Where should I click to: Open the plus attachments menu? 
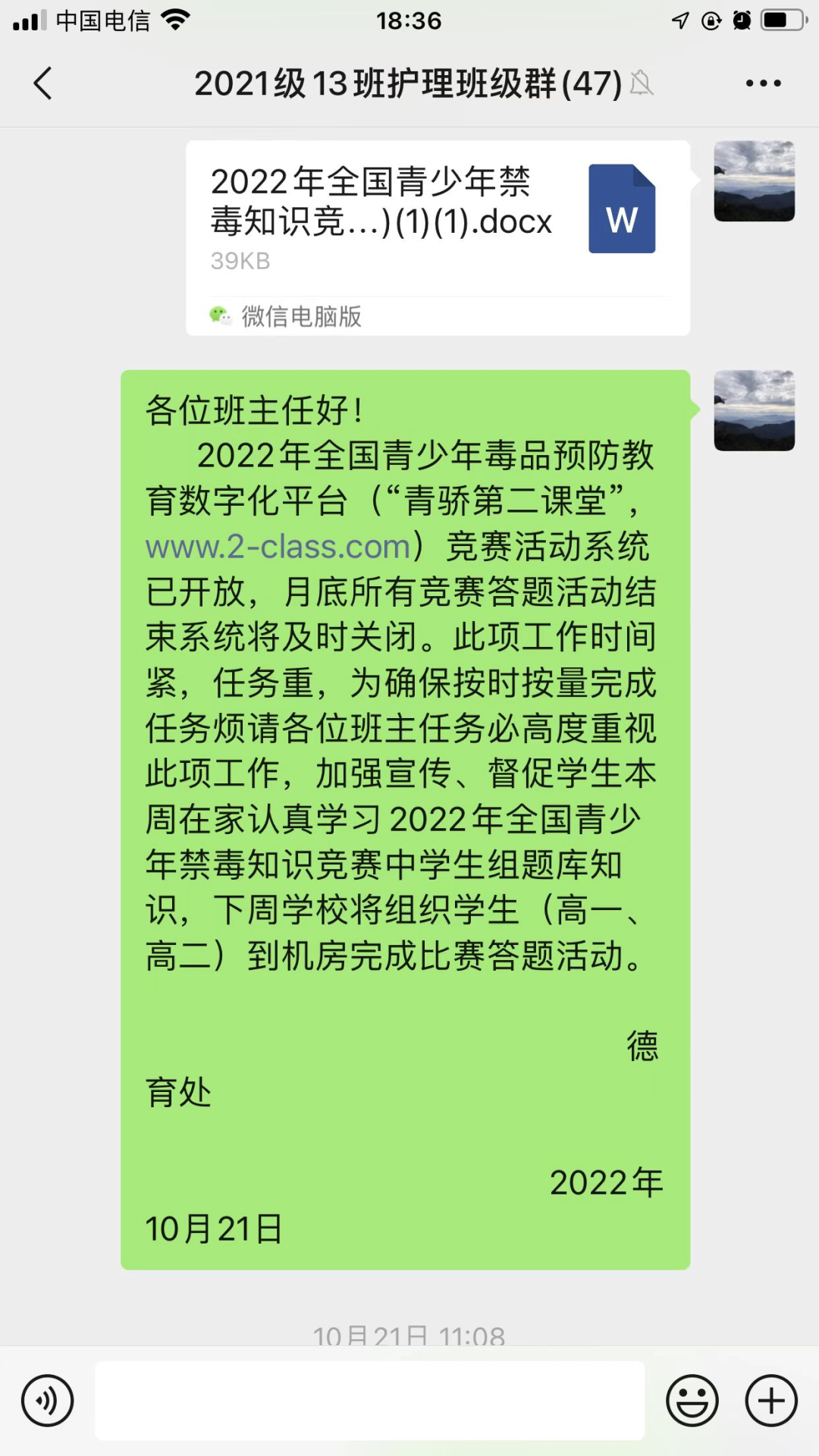click(771, 1401)
